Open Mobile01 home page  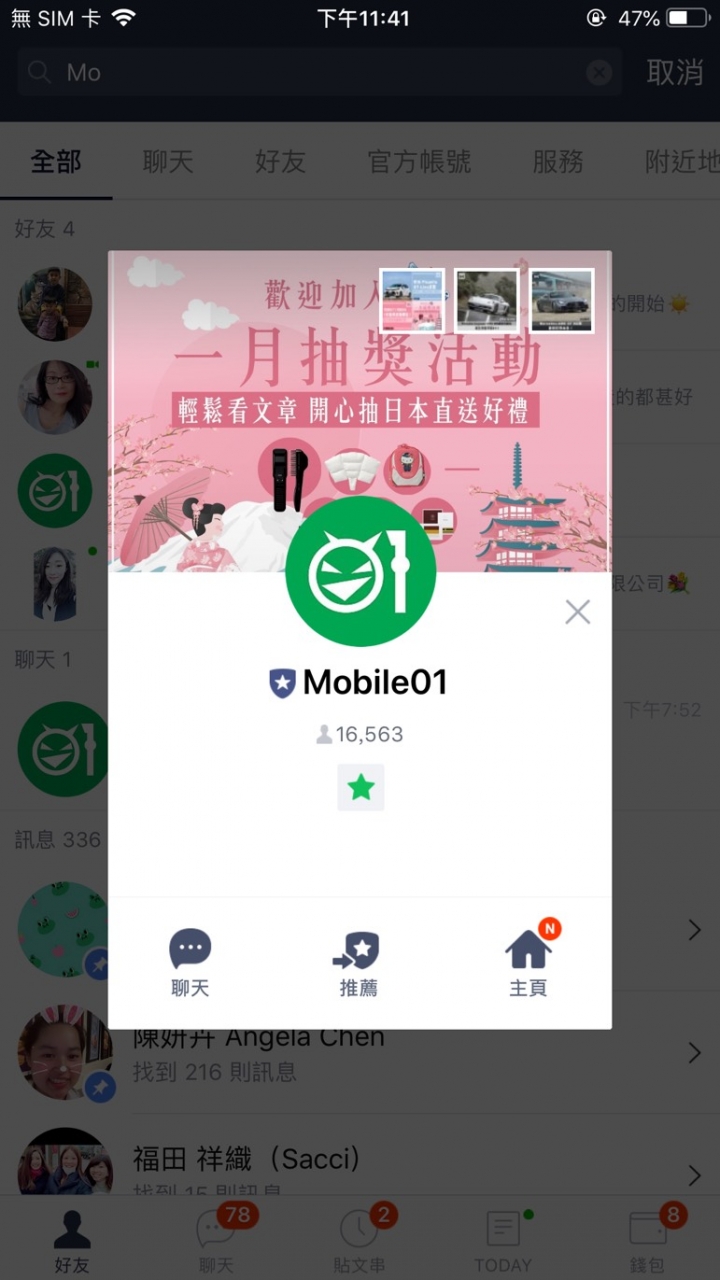pos(528,962)
